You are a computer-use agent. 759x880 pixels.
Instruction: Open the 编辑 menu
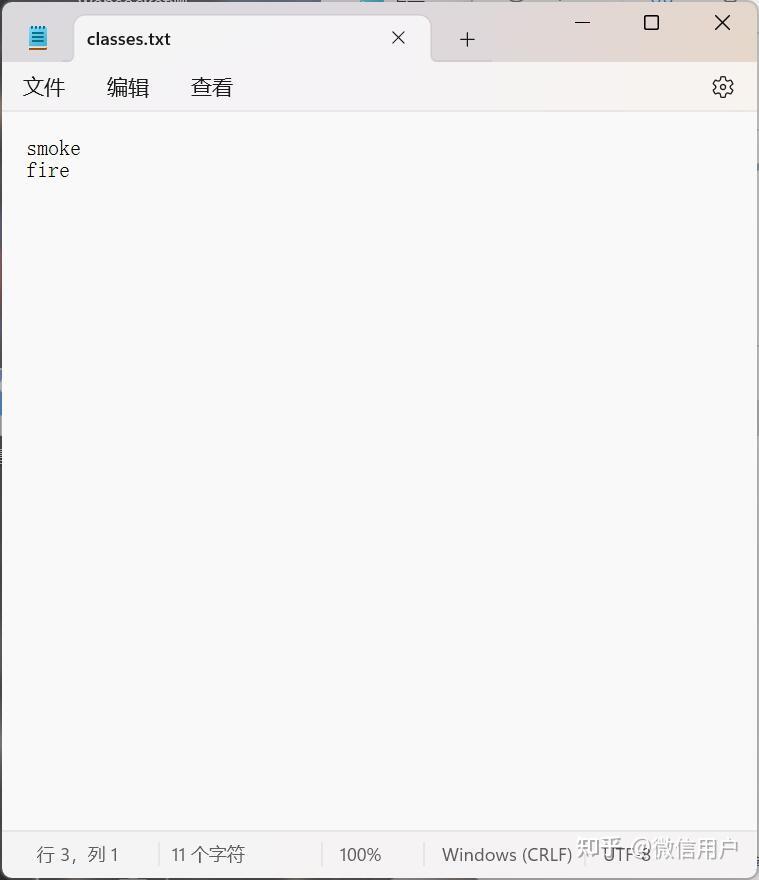coord(128,88)
